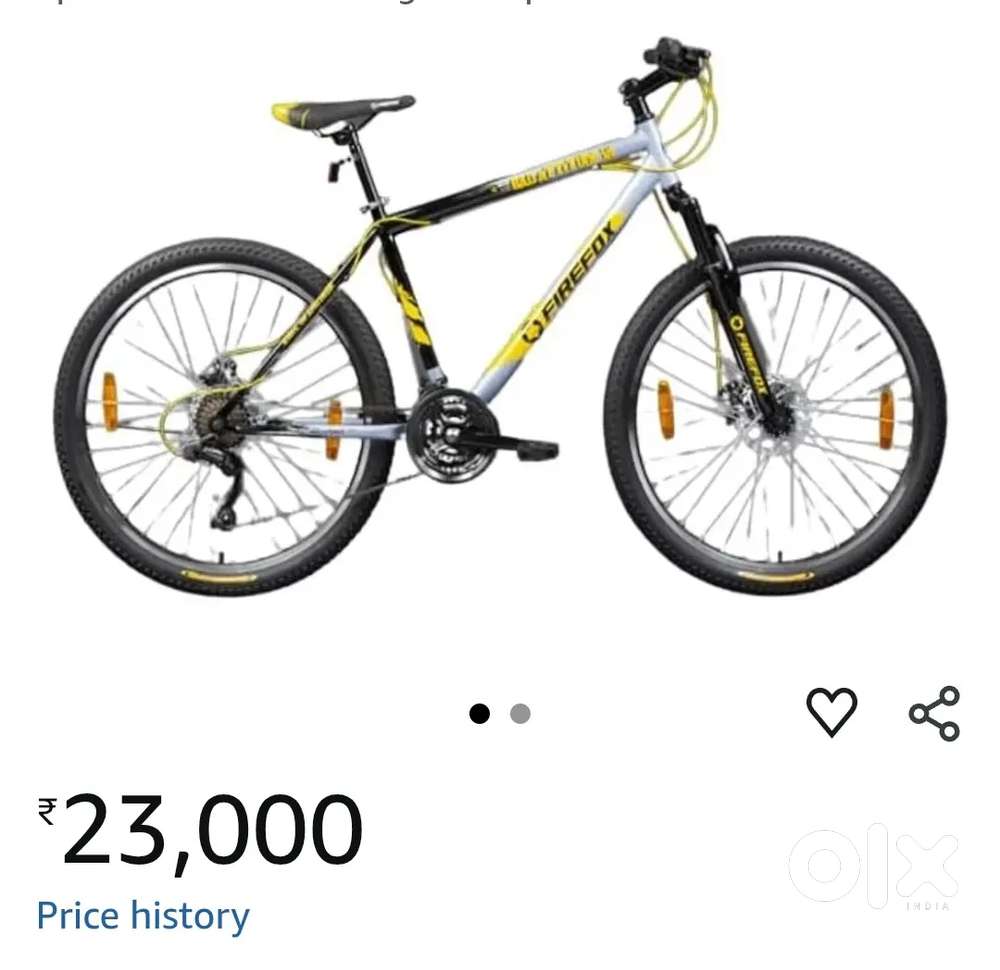Add this Firefox bike to the wishlist

tap(831, 713)
